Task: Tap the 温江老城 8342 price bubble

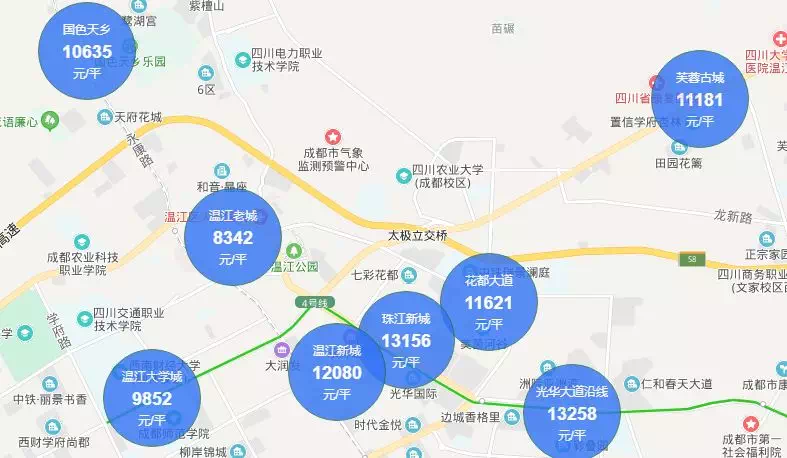Action: 233,237
